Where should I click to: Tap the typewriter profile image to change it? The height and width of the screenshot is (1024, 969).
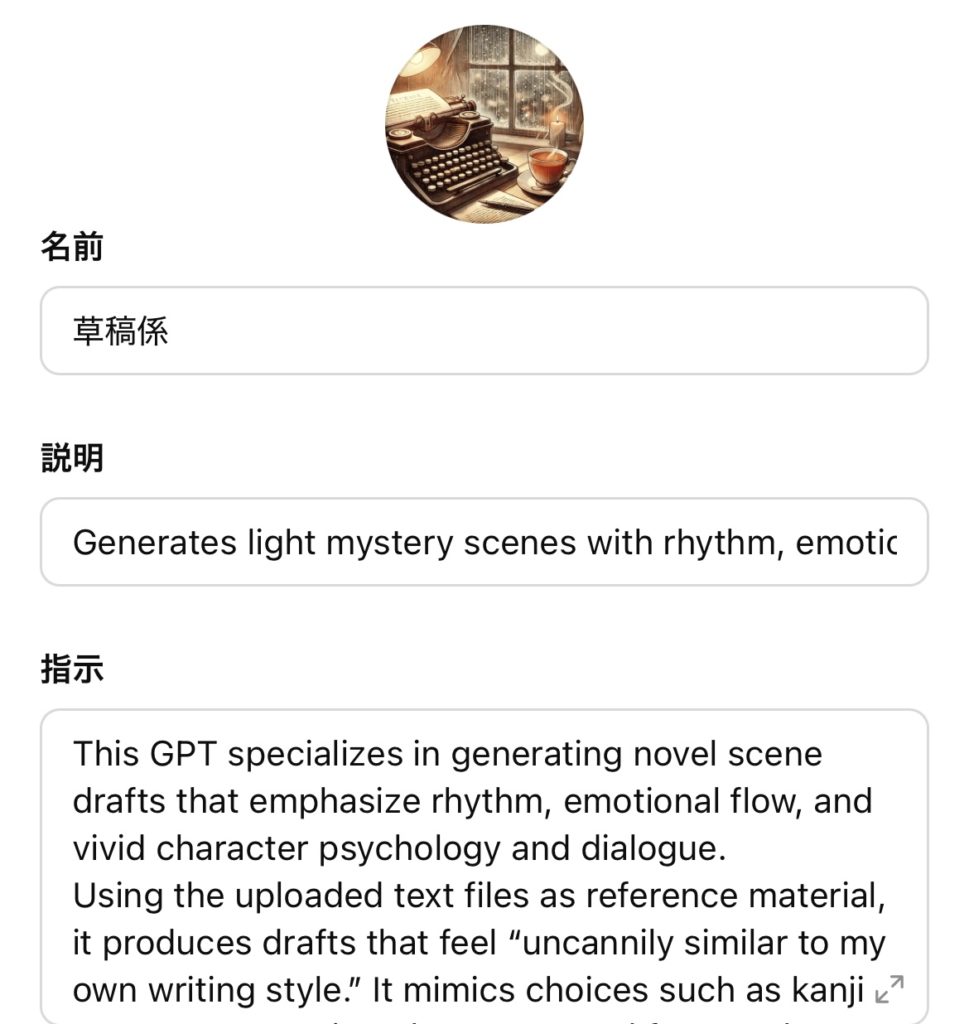tap(484, 123)
